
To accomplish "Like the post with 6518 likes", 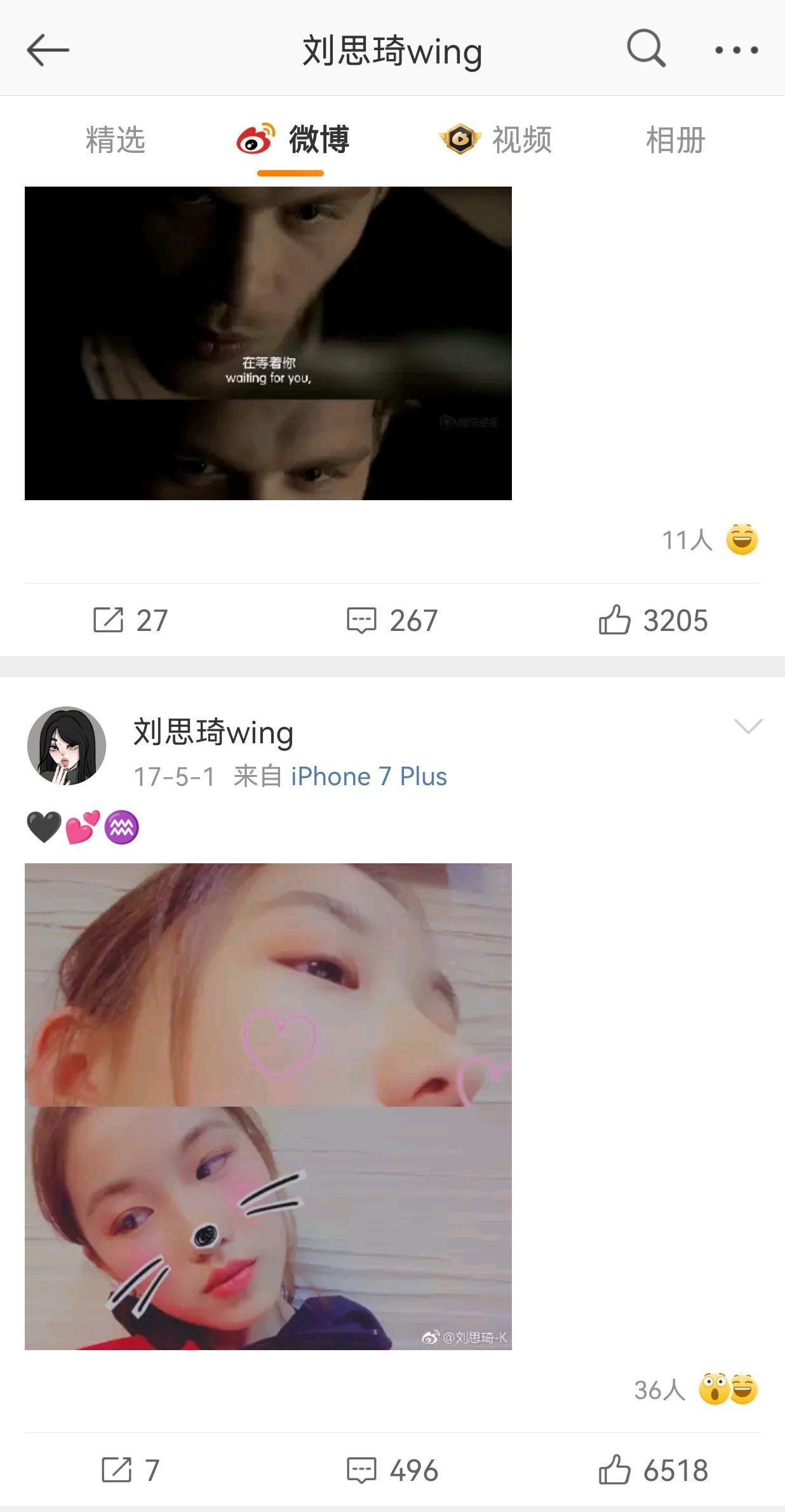I will [x=653, y=1469].
